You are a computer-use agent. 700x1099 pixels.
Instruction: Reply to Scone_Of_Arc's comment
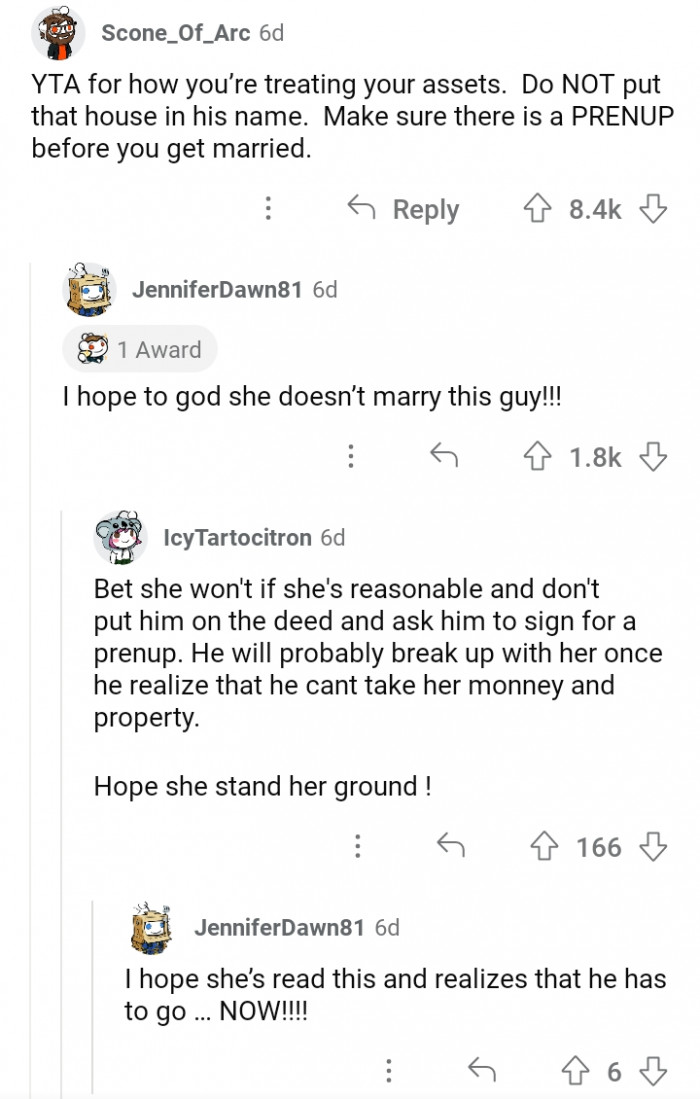pyautogui.click(x=403, y=209)
